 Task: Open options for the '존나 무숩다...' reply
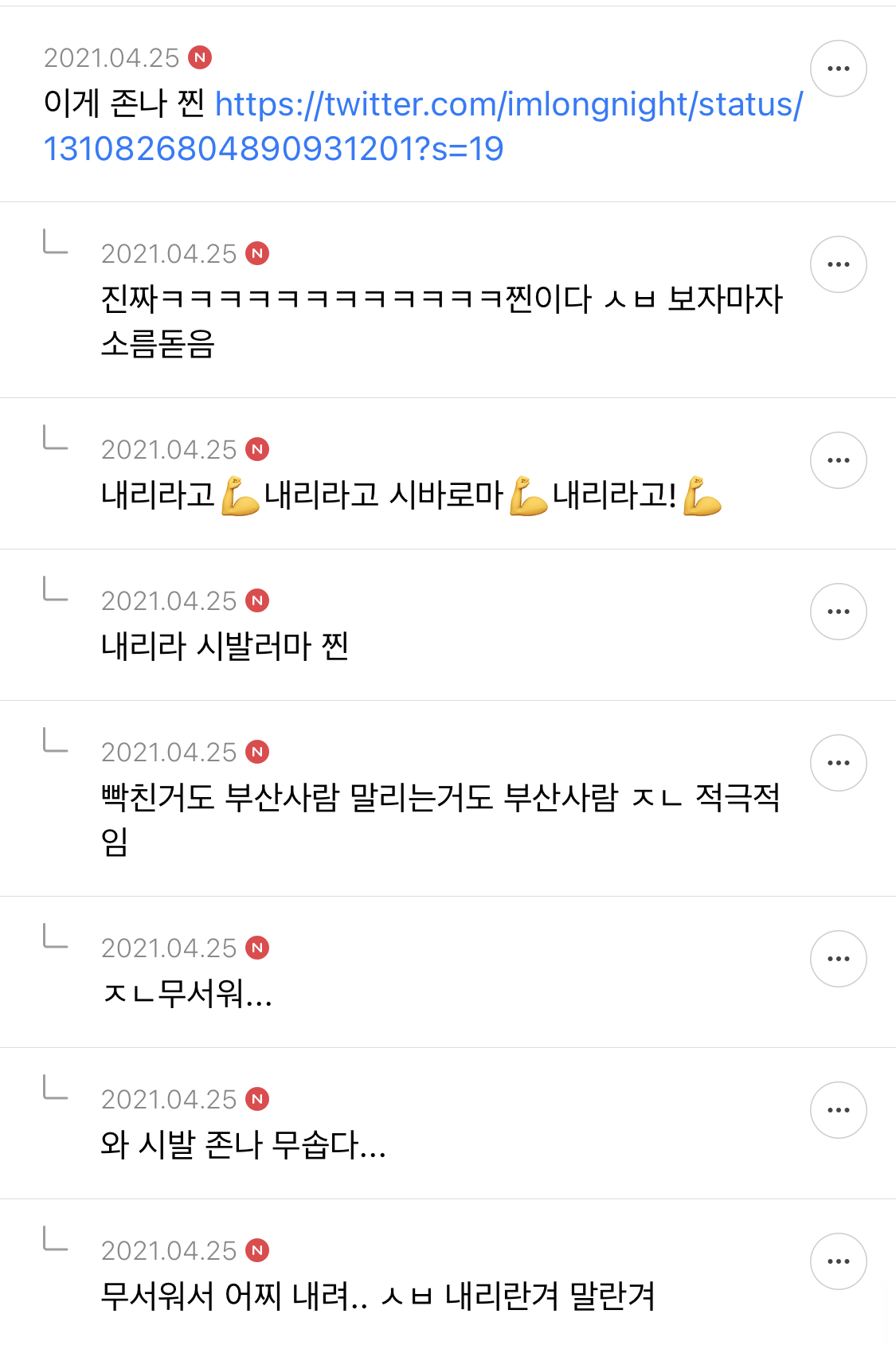pos(839,1110)
